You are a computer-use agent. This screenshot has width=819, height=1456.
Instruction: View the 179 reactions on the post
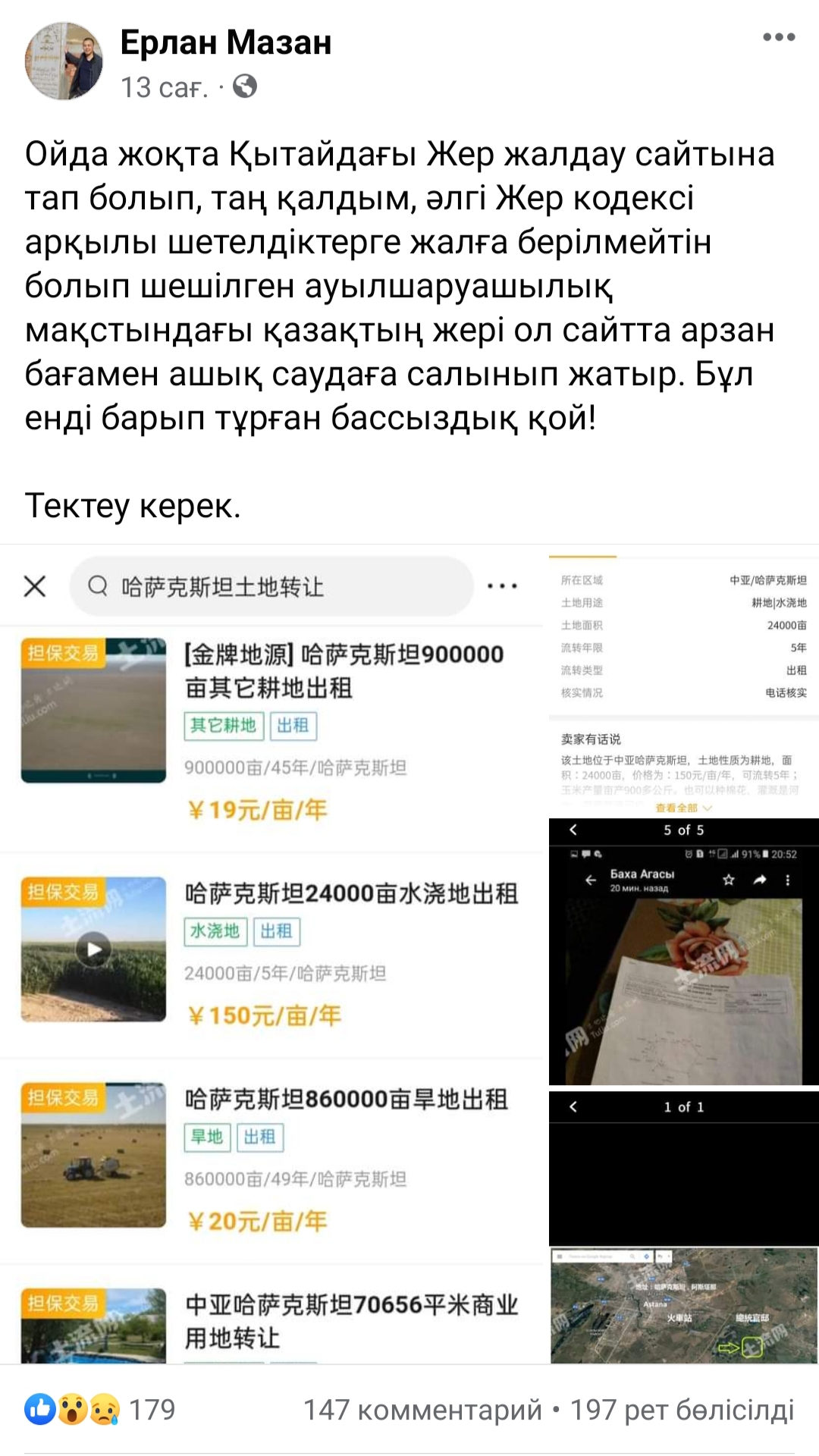coord(100,1410)
